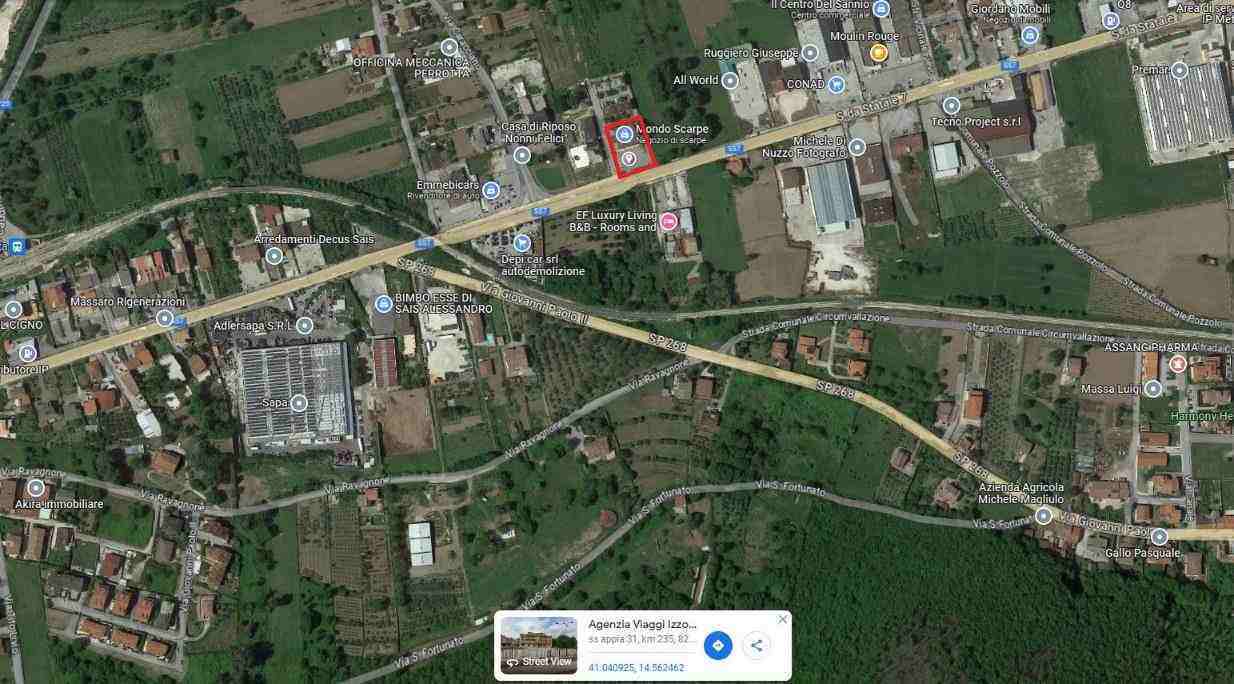The height and width of the screenshot is (684, 1234).
Task: Tap the Casa di Riposo Nonni Felici pin
Action: (521, 155)
